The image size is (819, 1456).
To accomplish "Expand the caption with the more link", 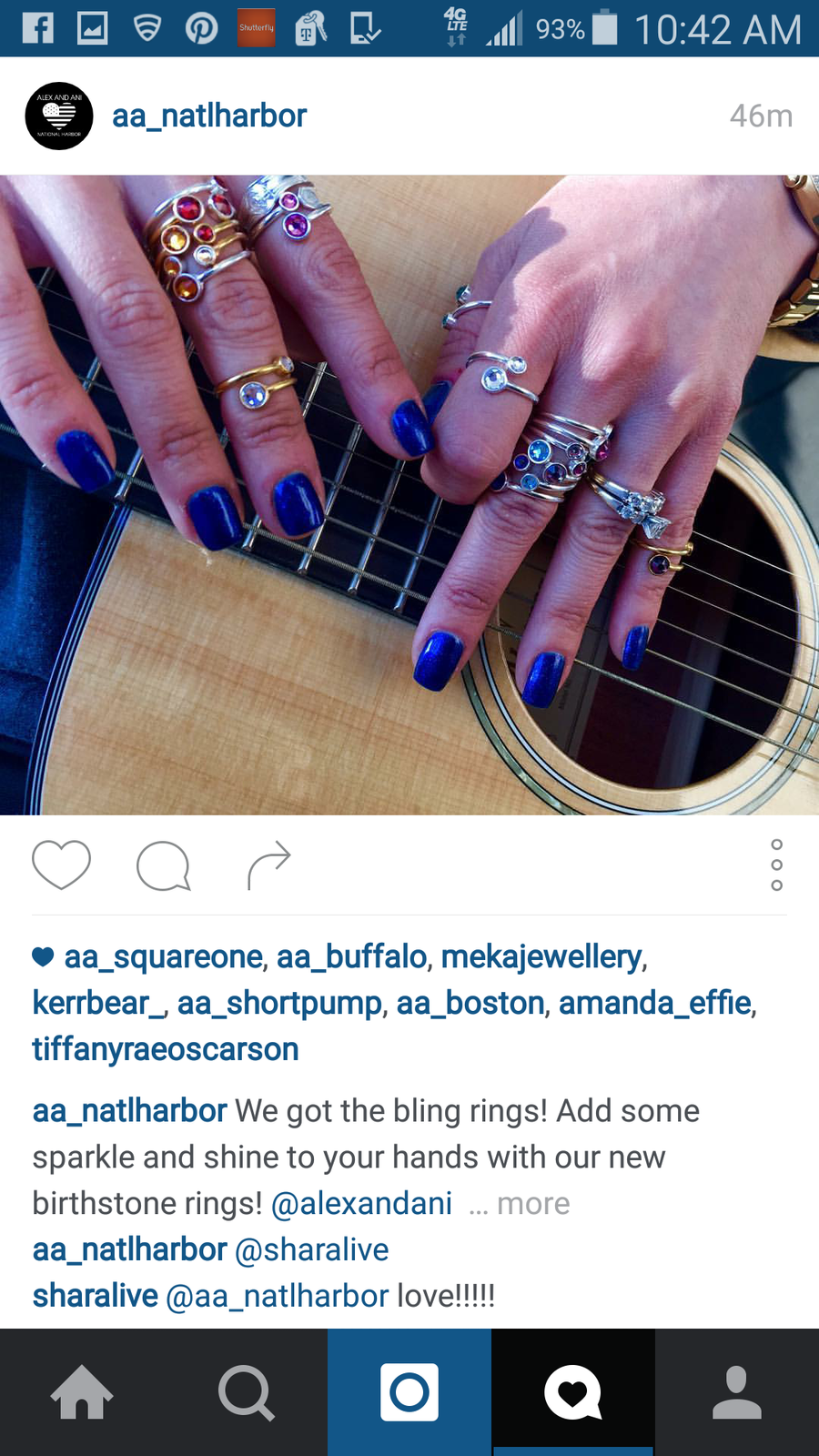I will click(x=532, y=1204).
